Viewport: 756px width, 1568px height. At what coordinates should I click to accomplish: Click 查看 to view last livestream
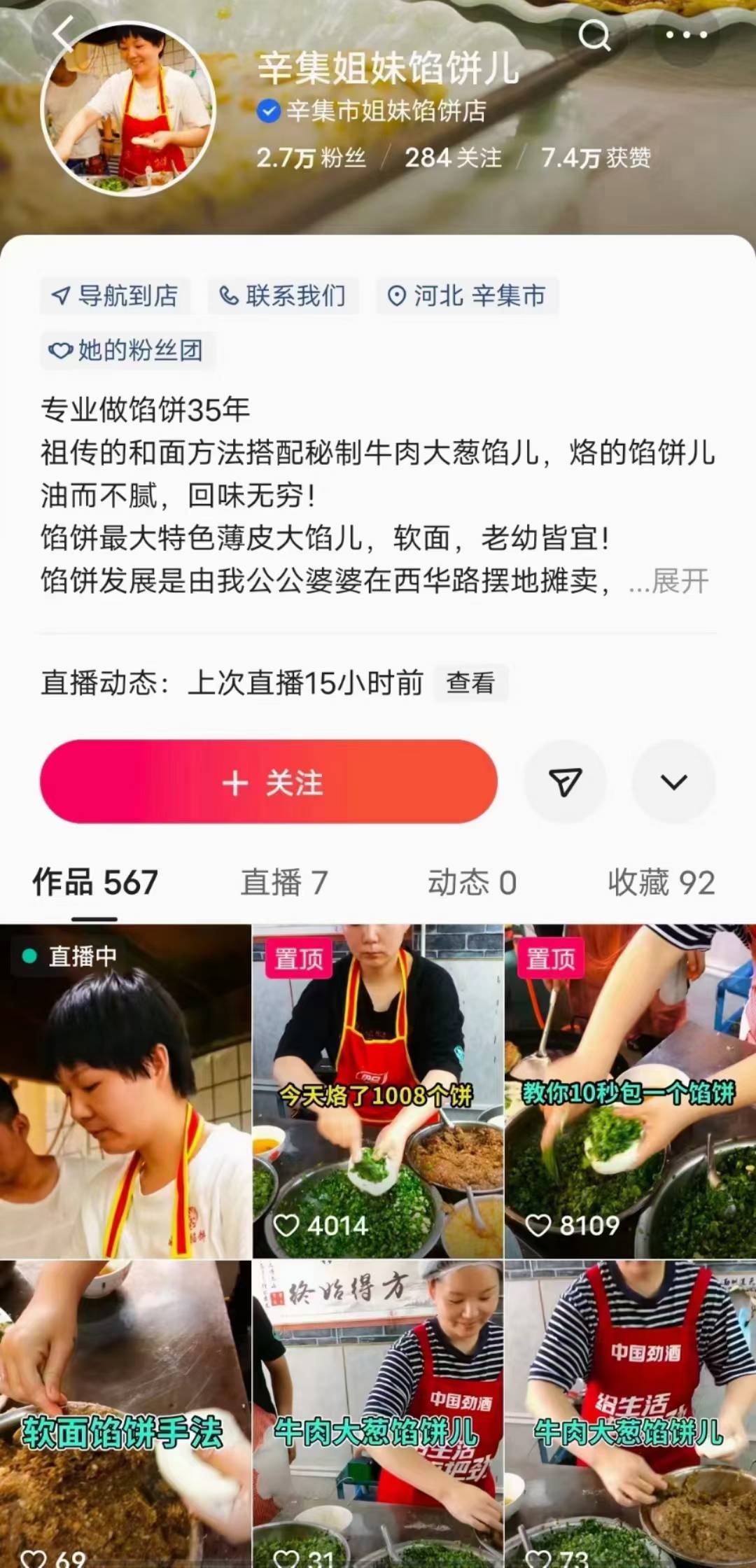tap(471, 685)
